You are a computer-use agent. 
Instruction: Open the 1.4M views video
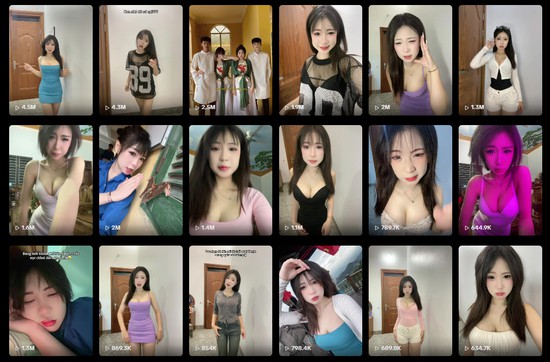pos(230,180)
